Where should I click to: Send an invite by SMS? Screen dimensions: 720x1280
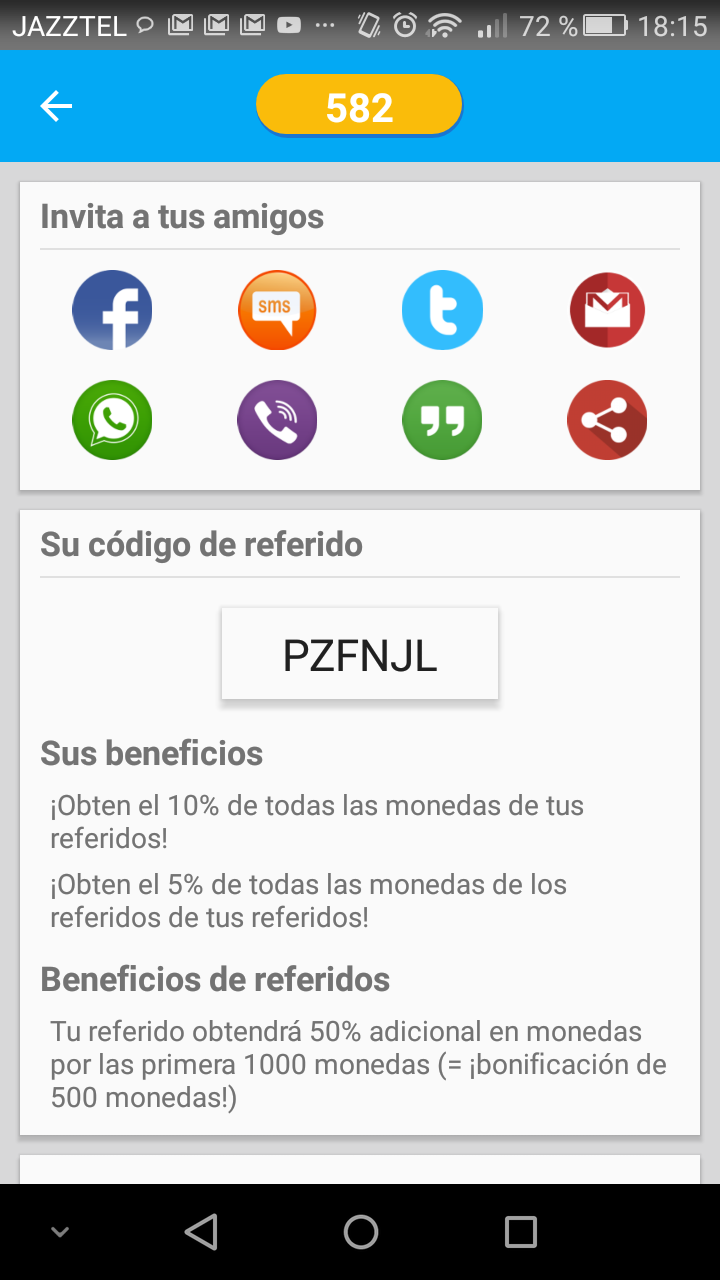(x=277, y=310)
